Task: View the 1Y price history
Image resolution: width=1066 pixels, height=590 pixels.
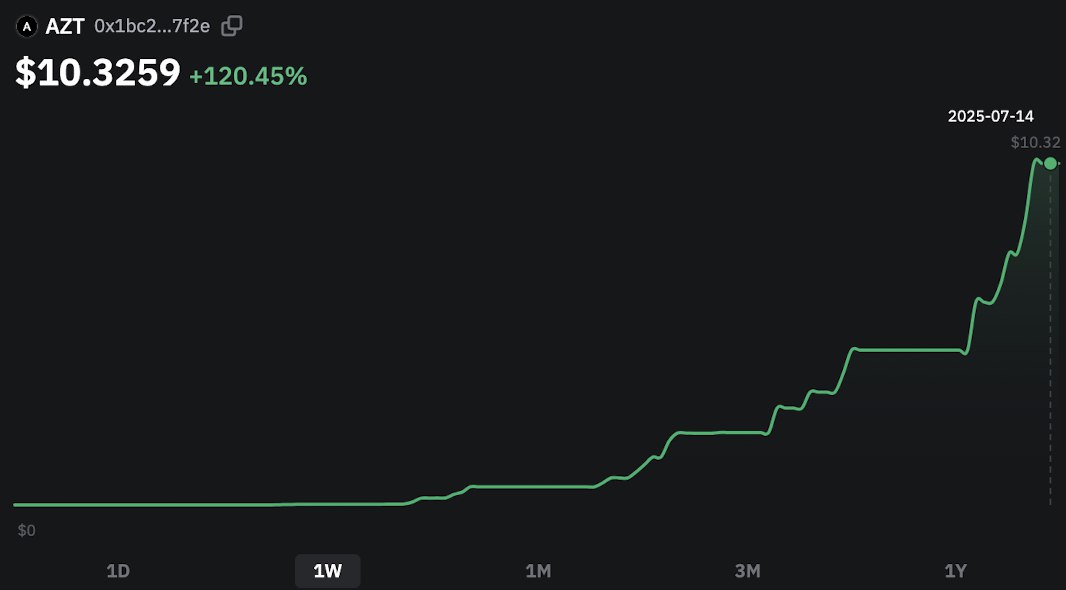Action: 956,571
